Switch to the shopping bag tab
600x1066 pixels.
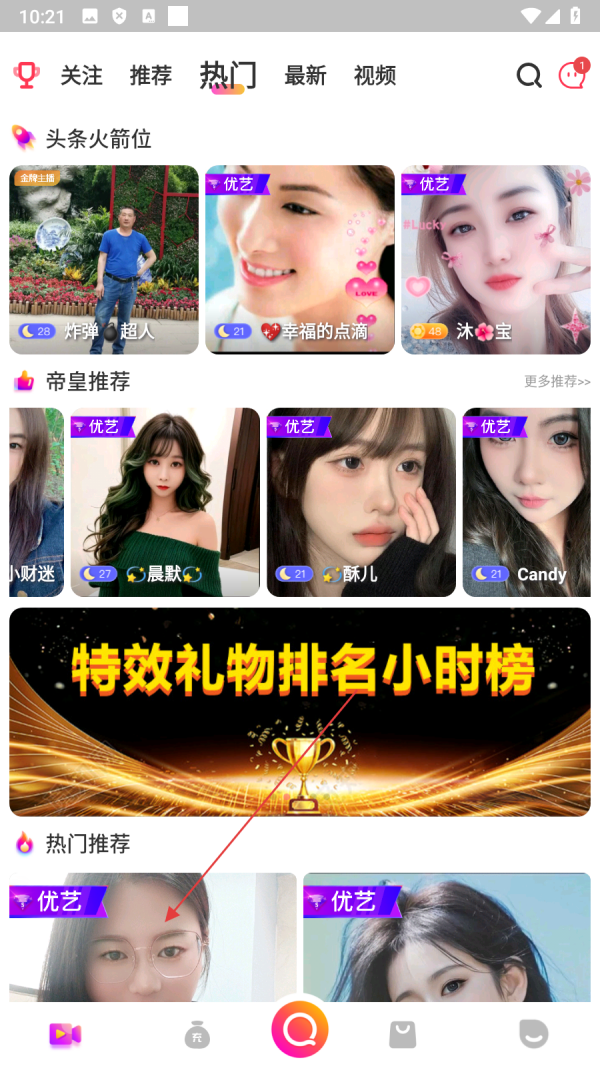(402, 1035)
